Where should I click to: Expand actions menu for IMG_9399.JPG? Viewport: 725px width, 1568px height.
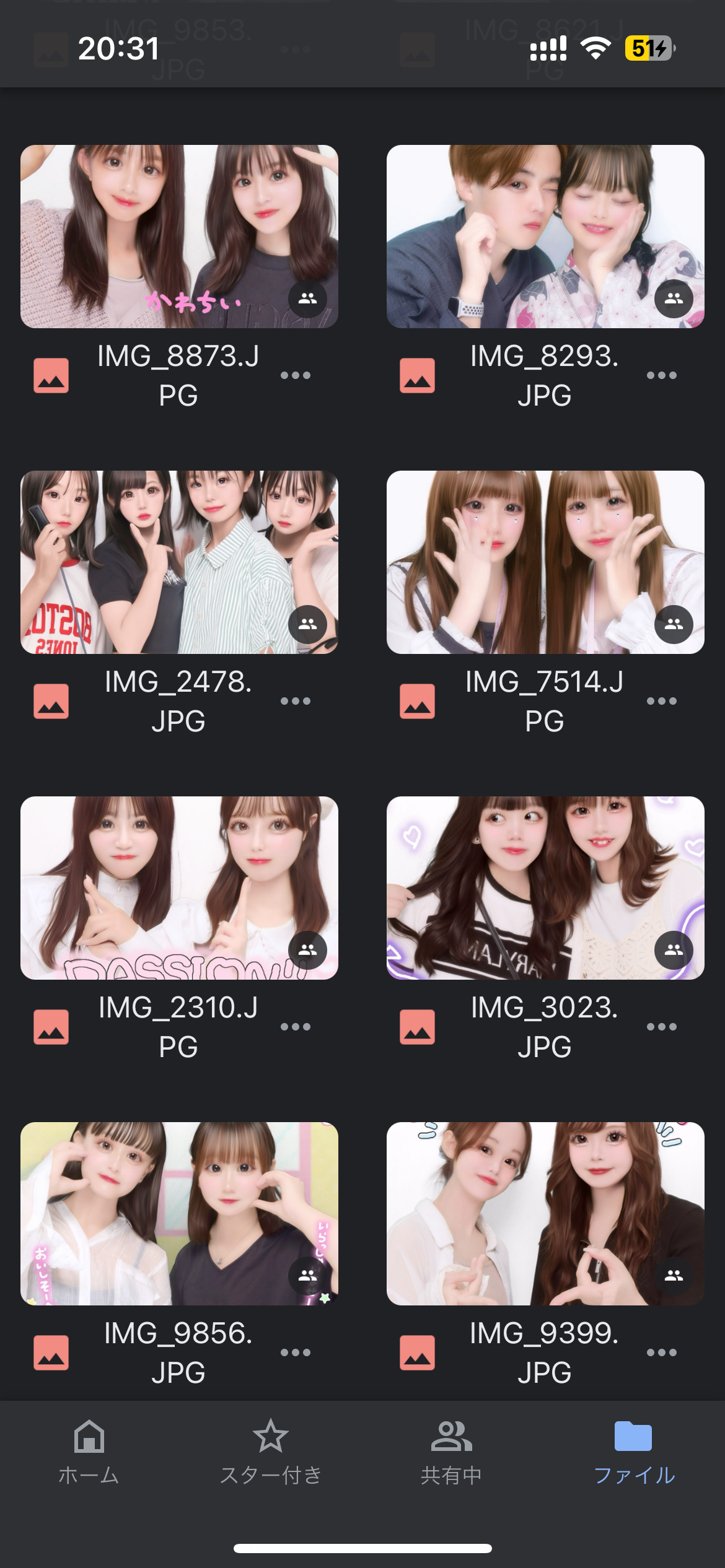point(662,1352)
